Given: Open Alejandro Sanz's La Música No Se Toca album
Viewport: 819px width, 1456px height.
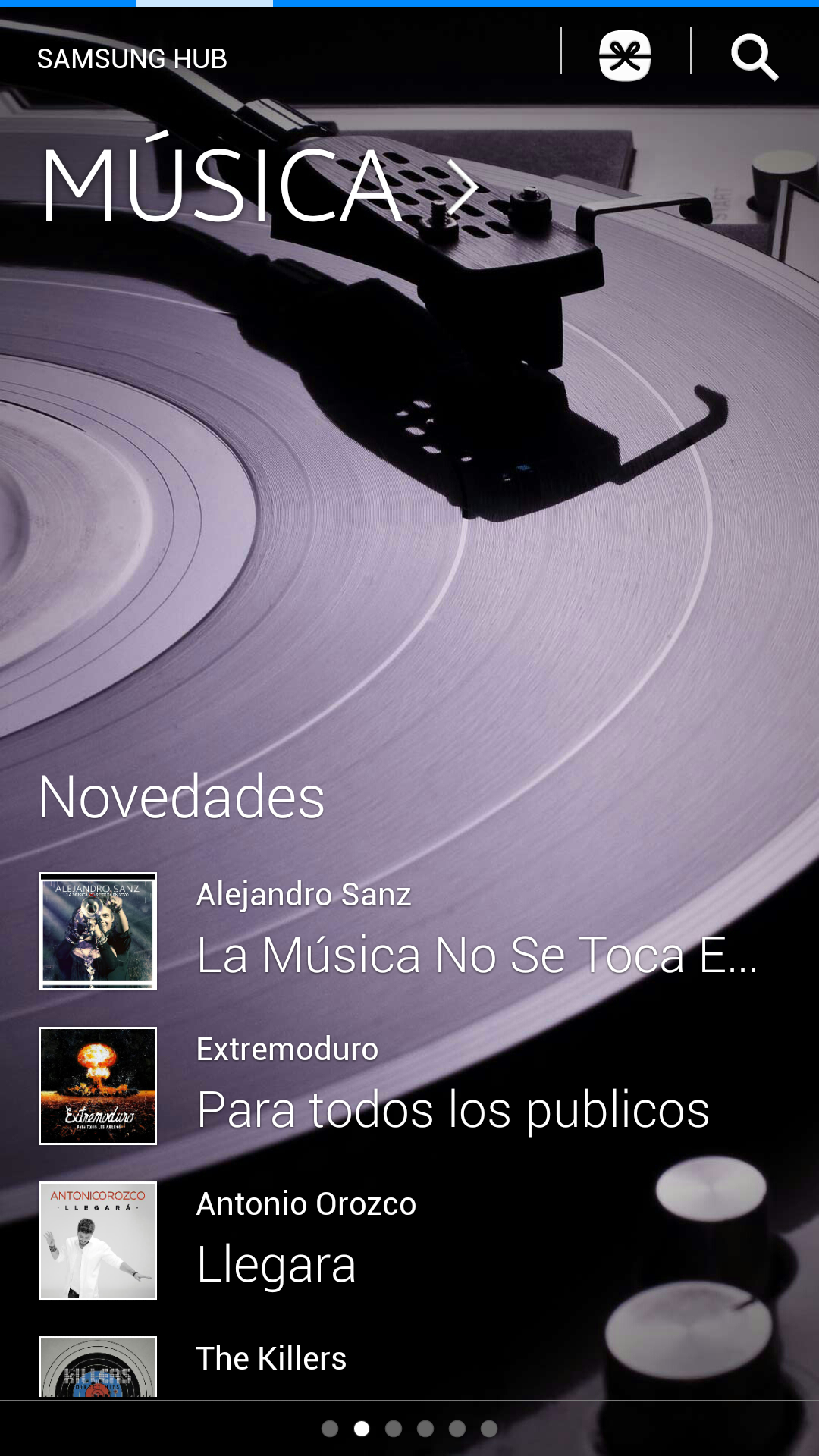Looking at the screenshot, I should tap(409, 931).
